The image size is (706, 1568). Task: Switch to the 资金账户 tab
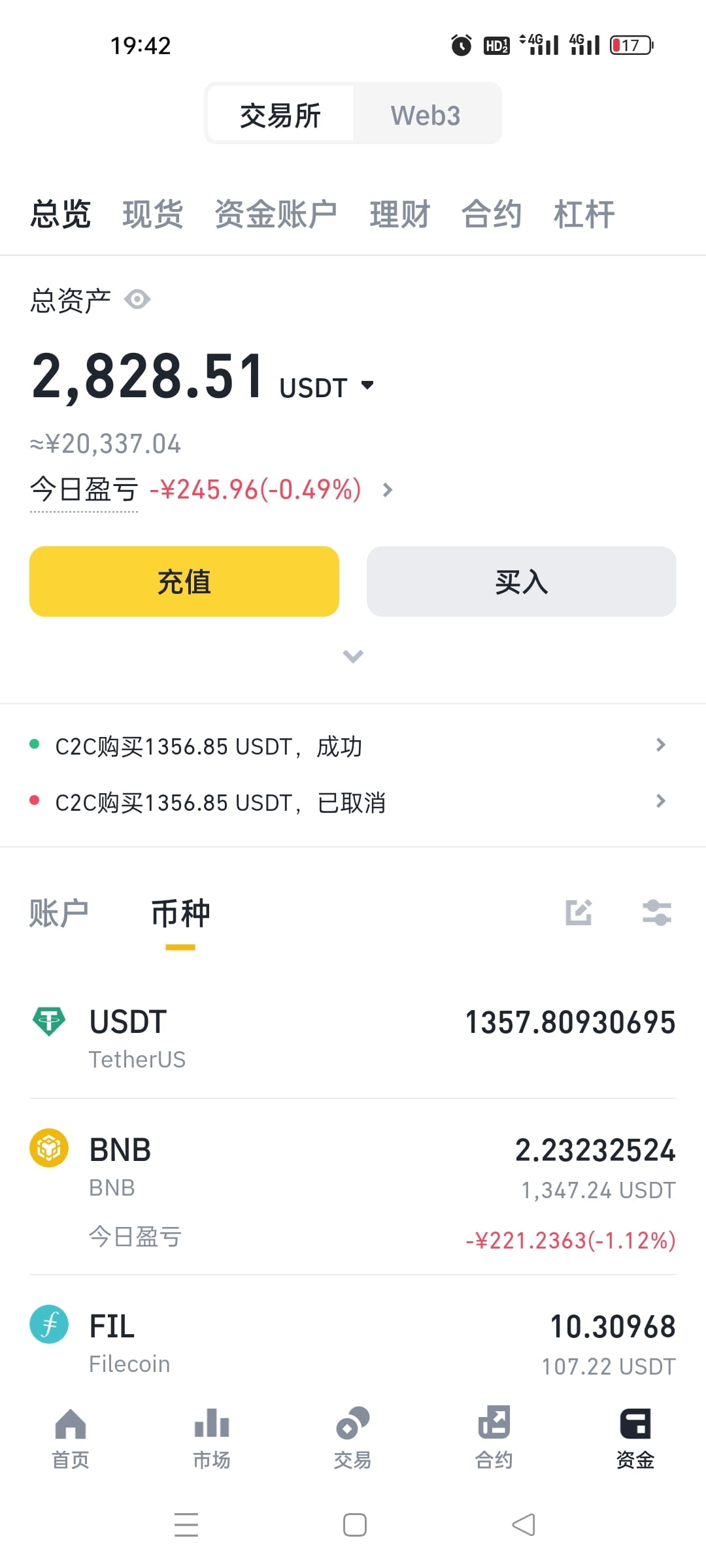[x=275, y=214]
